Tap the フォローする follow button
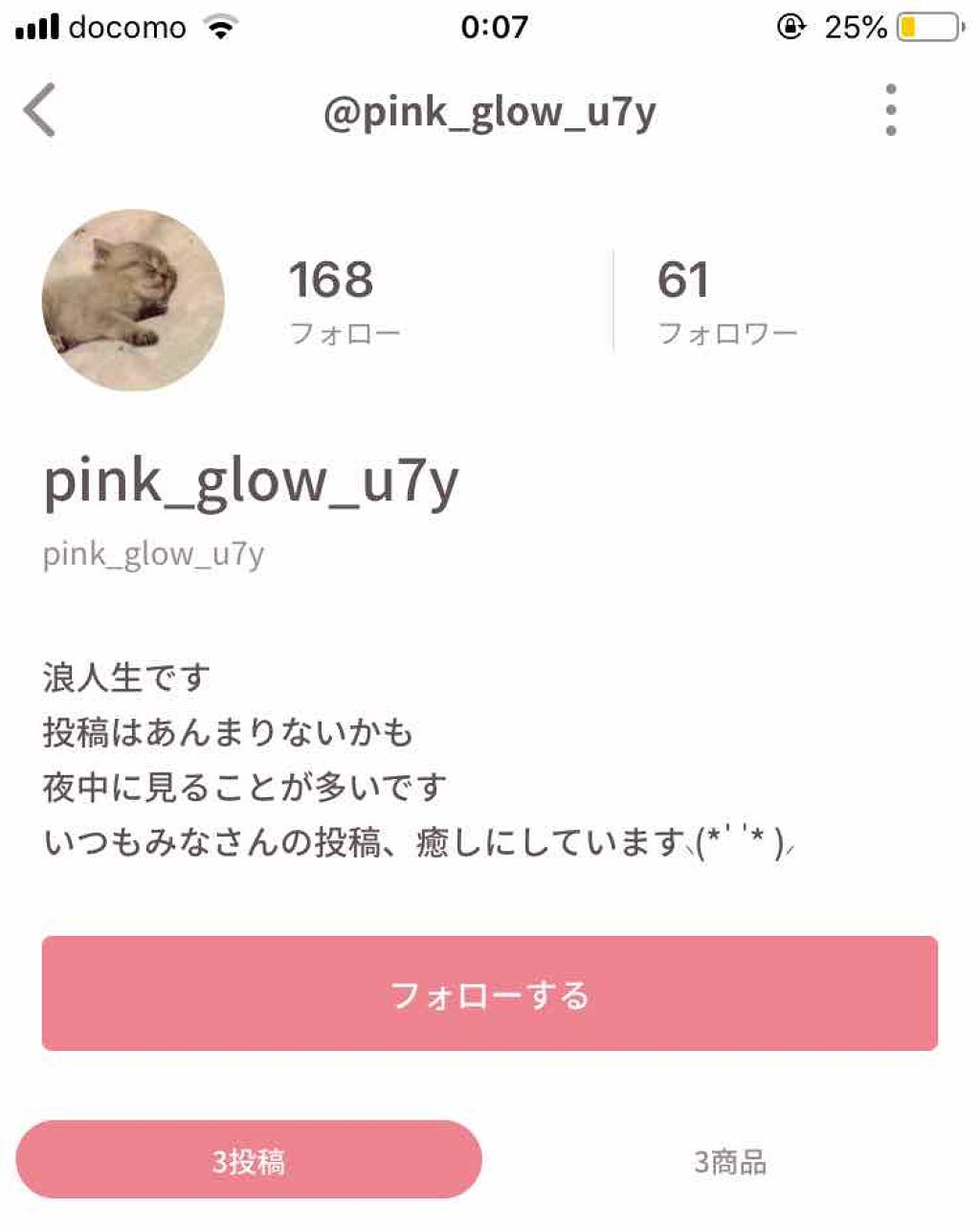 490,993
